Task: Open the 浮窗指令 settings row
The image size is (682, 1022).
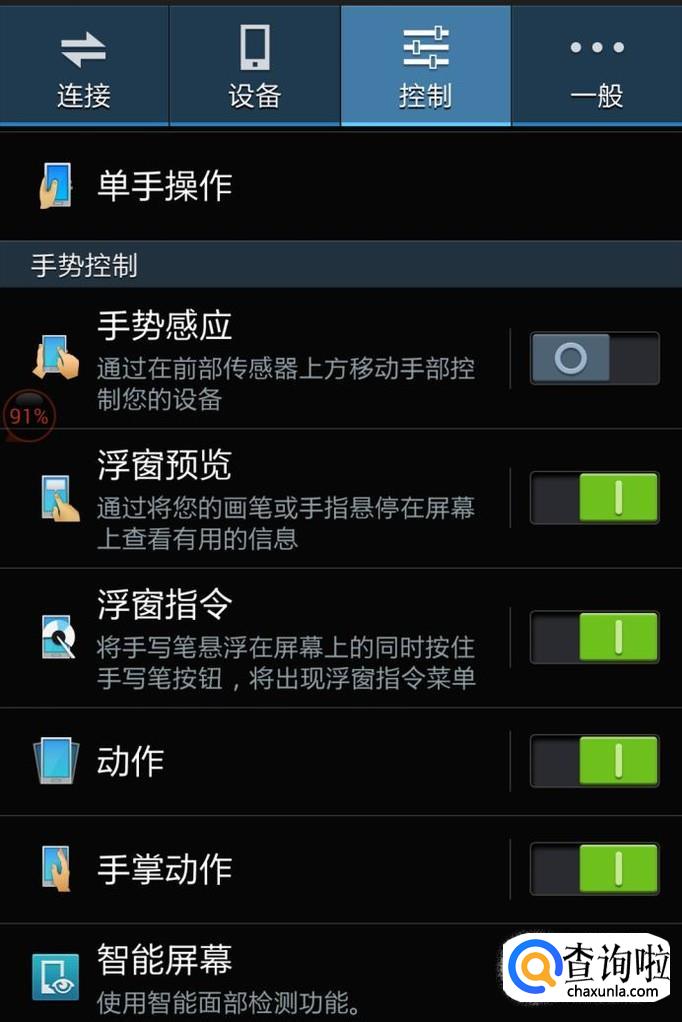Action: 254,638
